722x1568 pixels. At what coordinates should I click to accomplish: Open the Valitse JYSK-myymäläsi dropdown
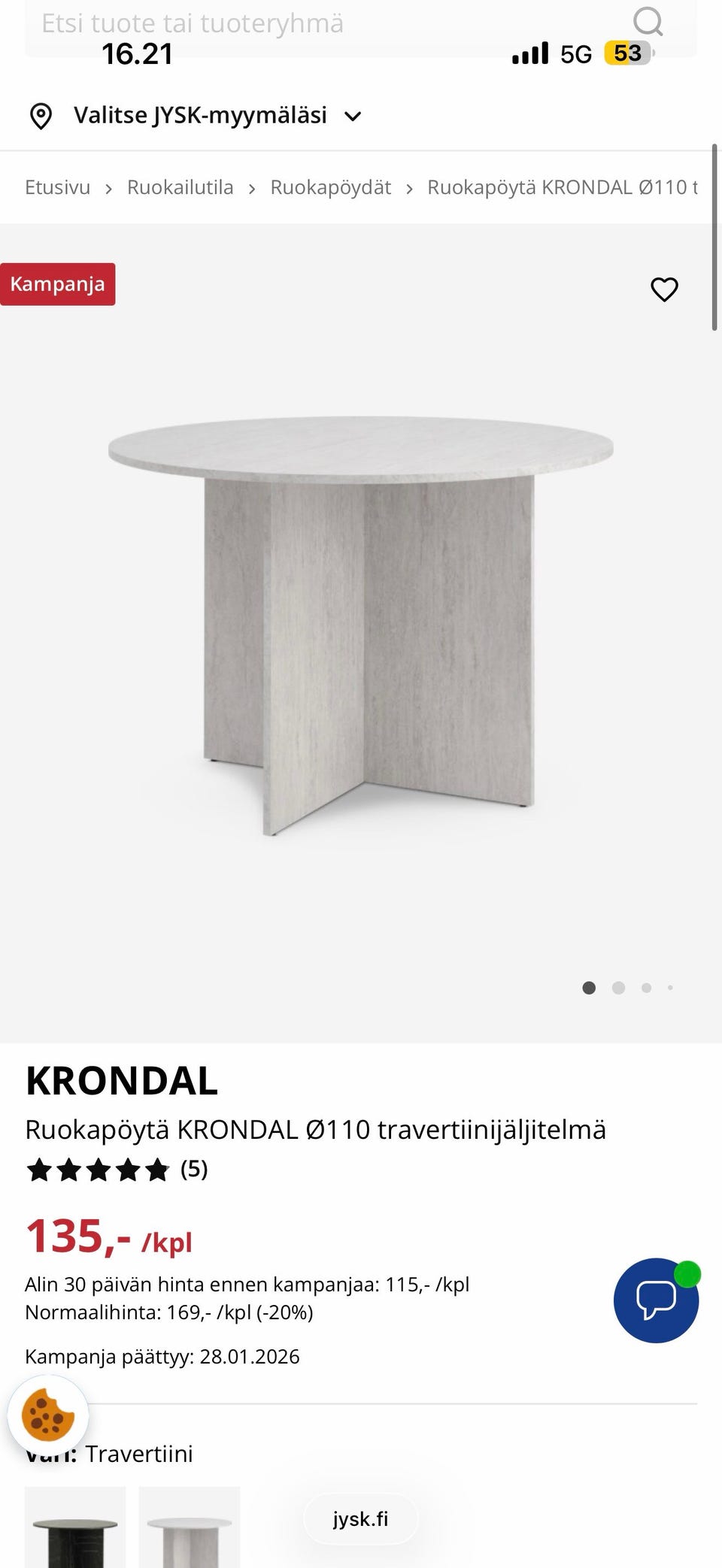(200, 115)
